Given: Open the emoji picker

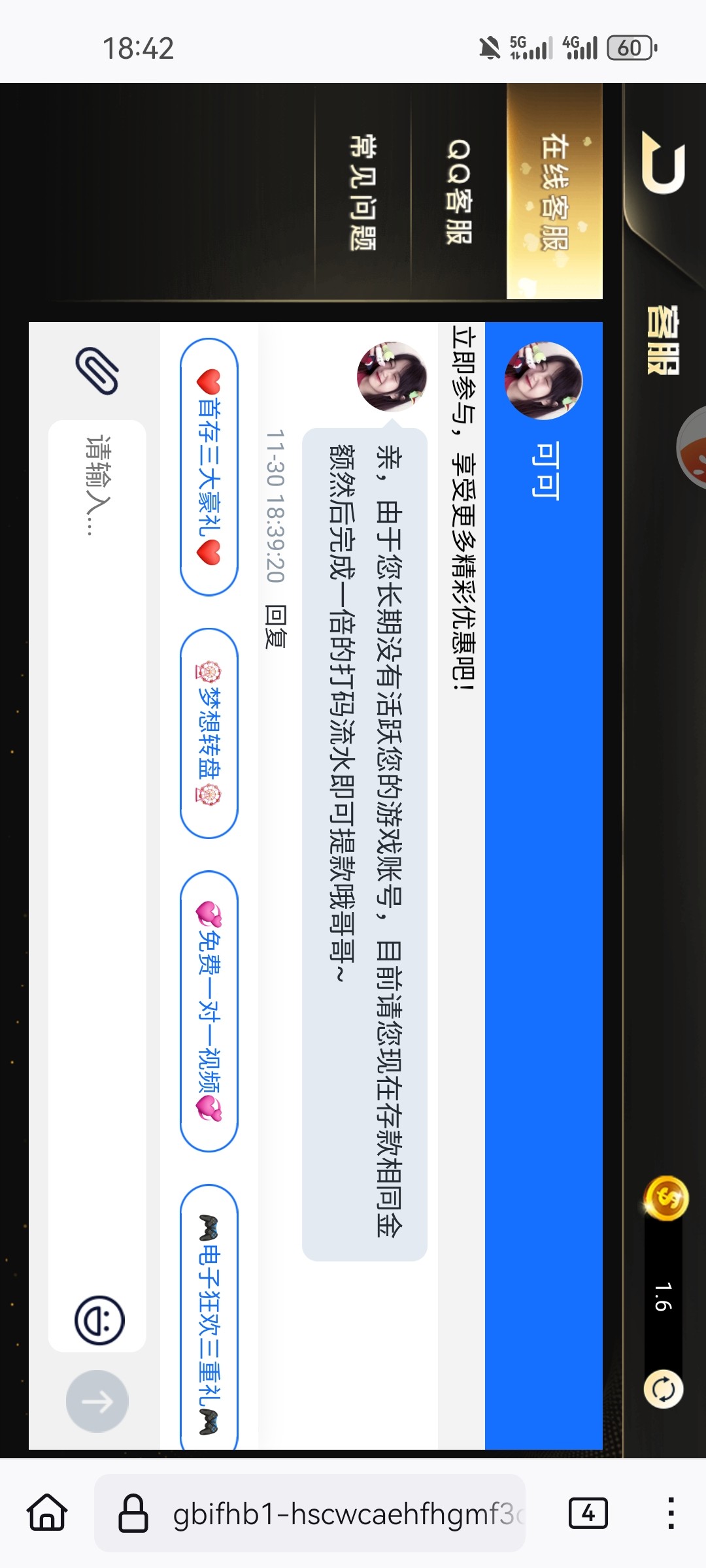Looking at the screenshot, I should (99, 1320).
